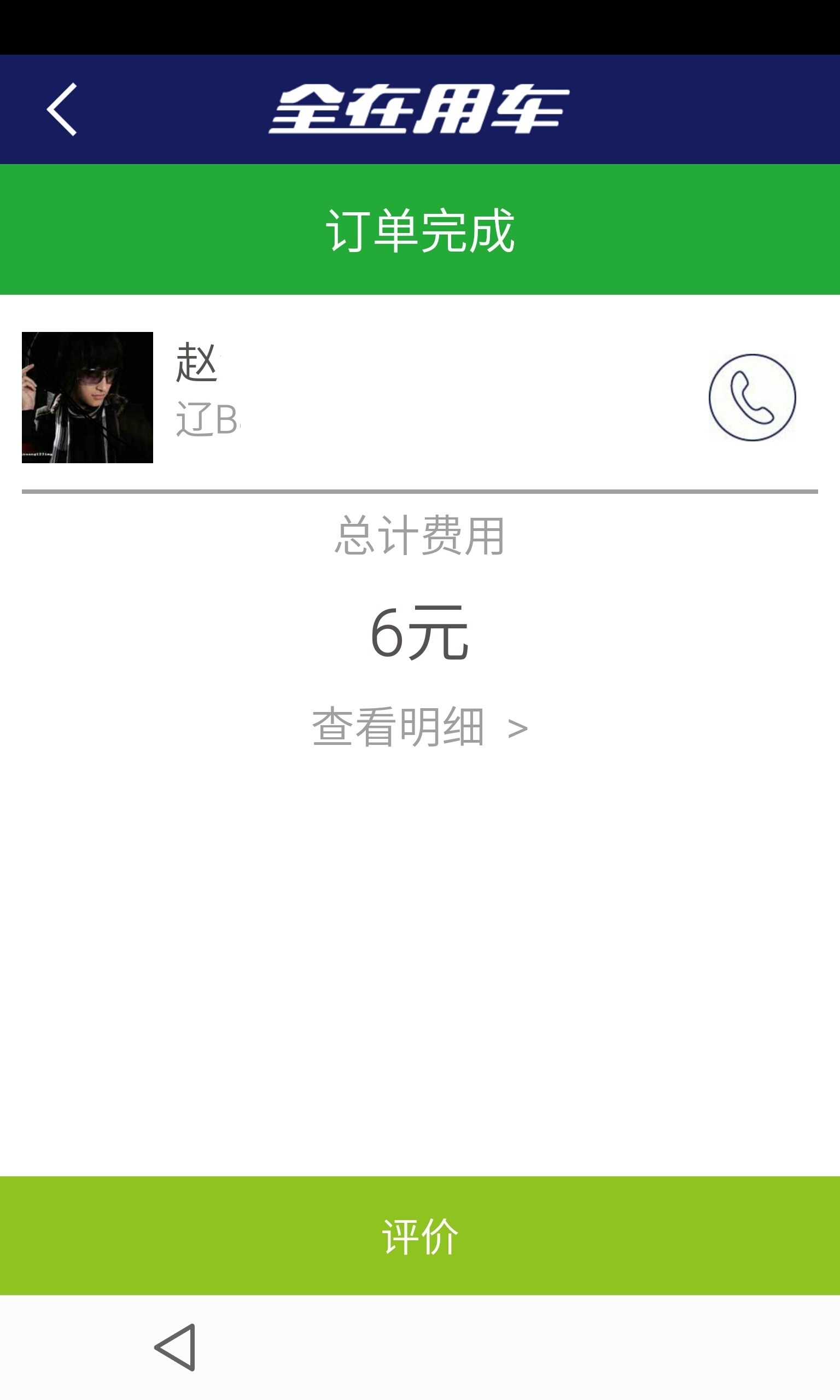
Task: Tap the 总计费用 label
Action: pos(420,539)
